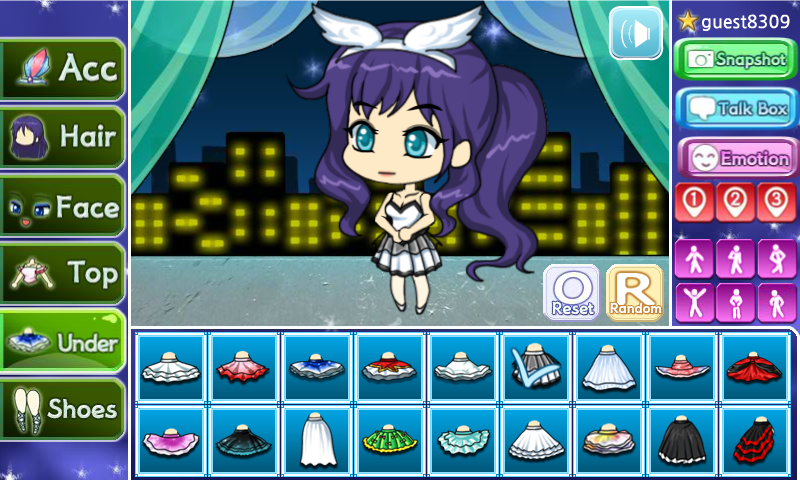This screenshot has height=480, width=800.
Task: Switch to the Shoes category
Action: pos(64,408)
